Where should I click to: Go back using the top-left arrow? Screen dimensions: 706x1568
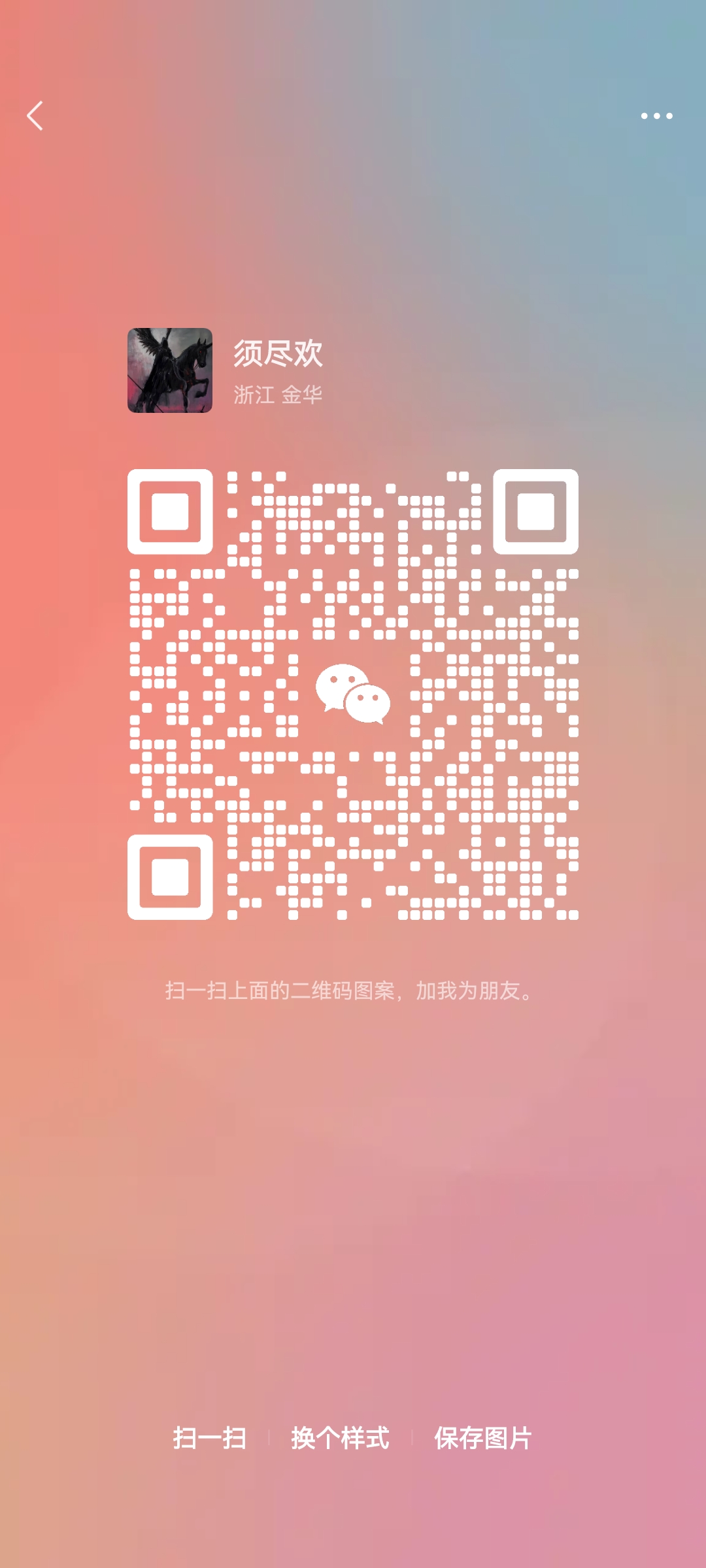35,116
